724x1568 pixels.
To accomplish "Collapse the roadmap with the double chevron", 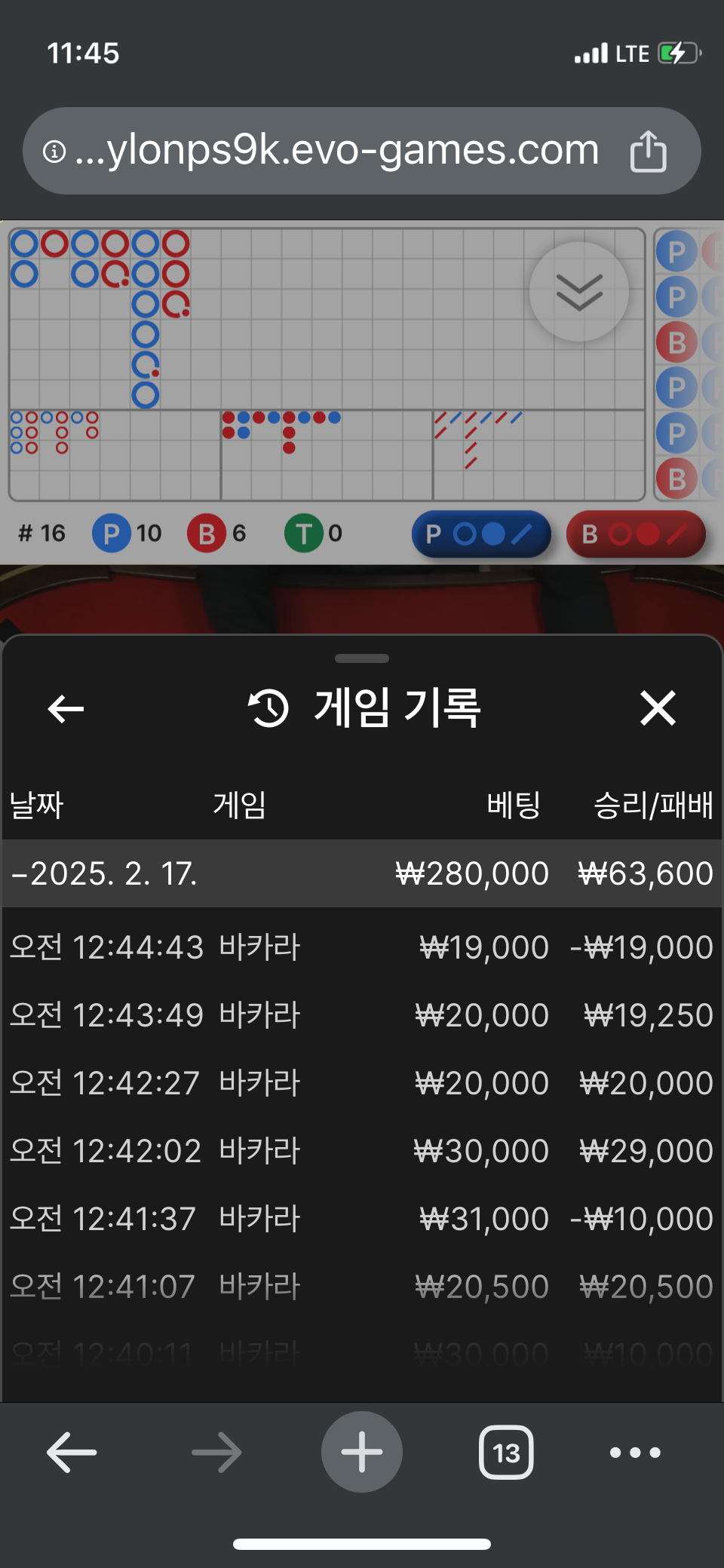I will (x=578, y=292).
